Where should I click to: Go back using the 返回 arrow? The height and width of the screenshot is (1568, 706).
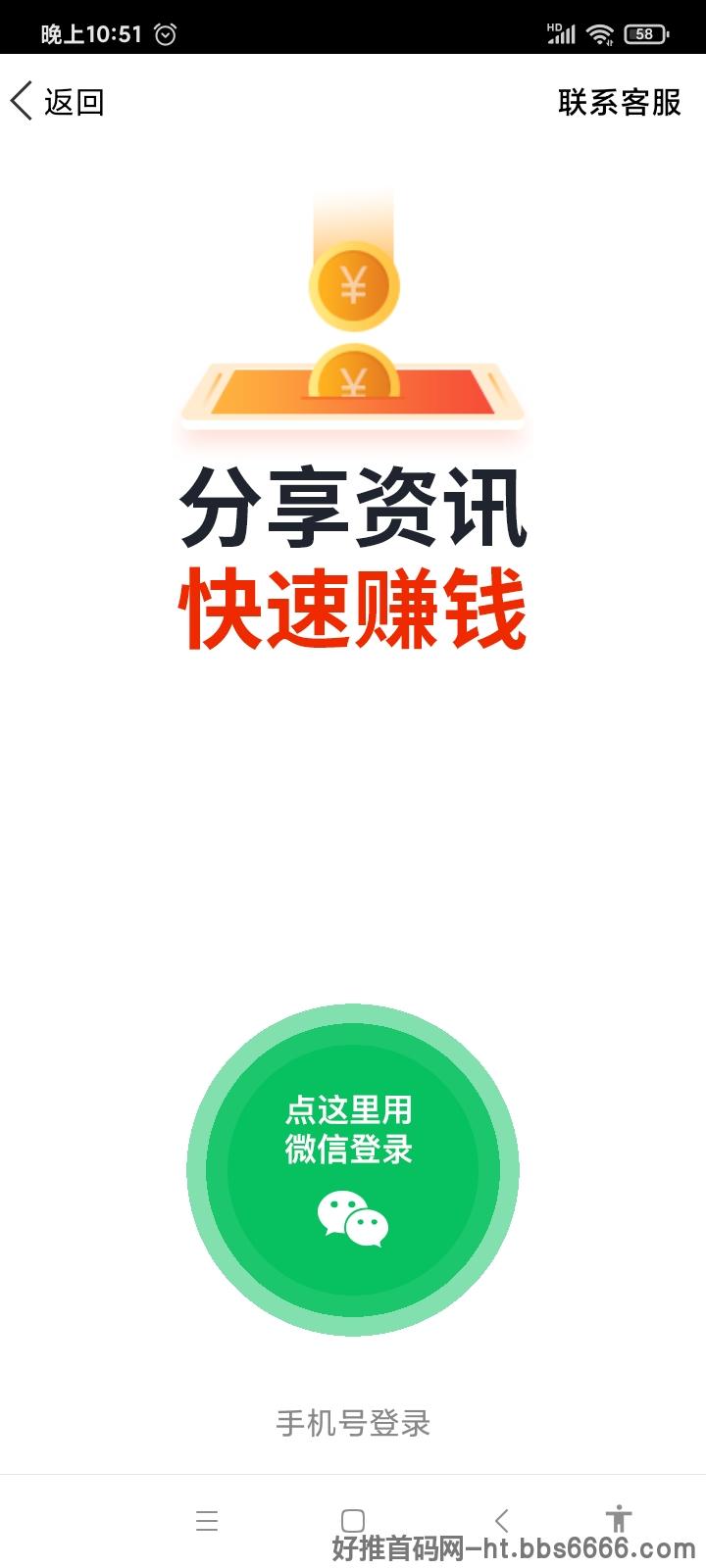[57, 102]
